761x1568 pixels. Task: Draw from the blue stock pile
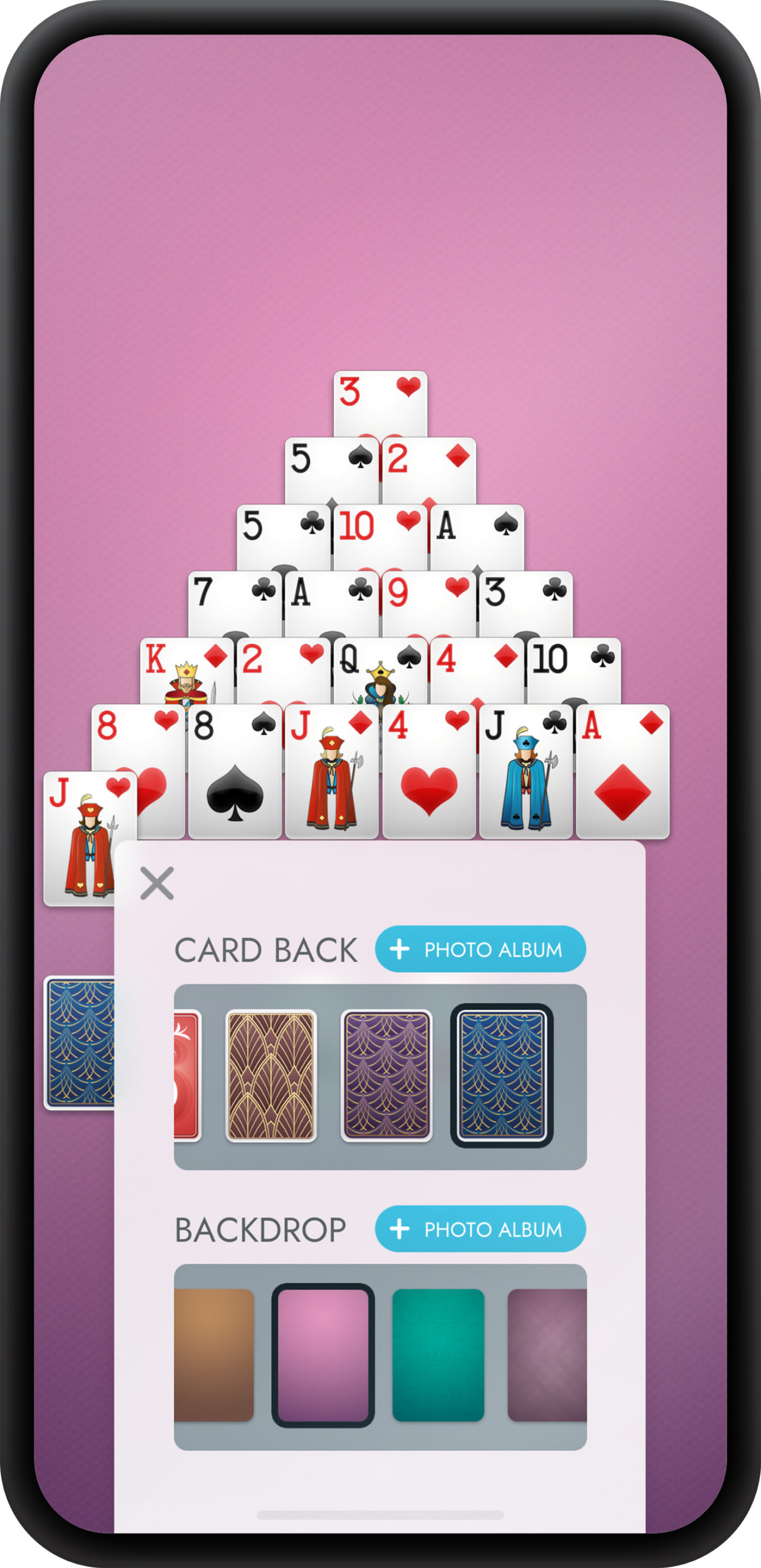tap(80, 1043)
